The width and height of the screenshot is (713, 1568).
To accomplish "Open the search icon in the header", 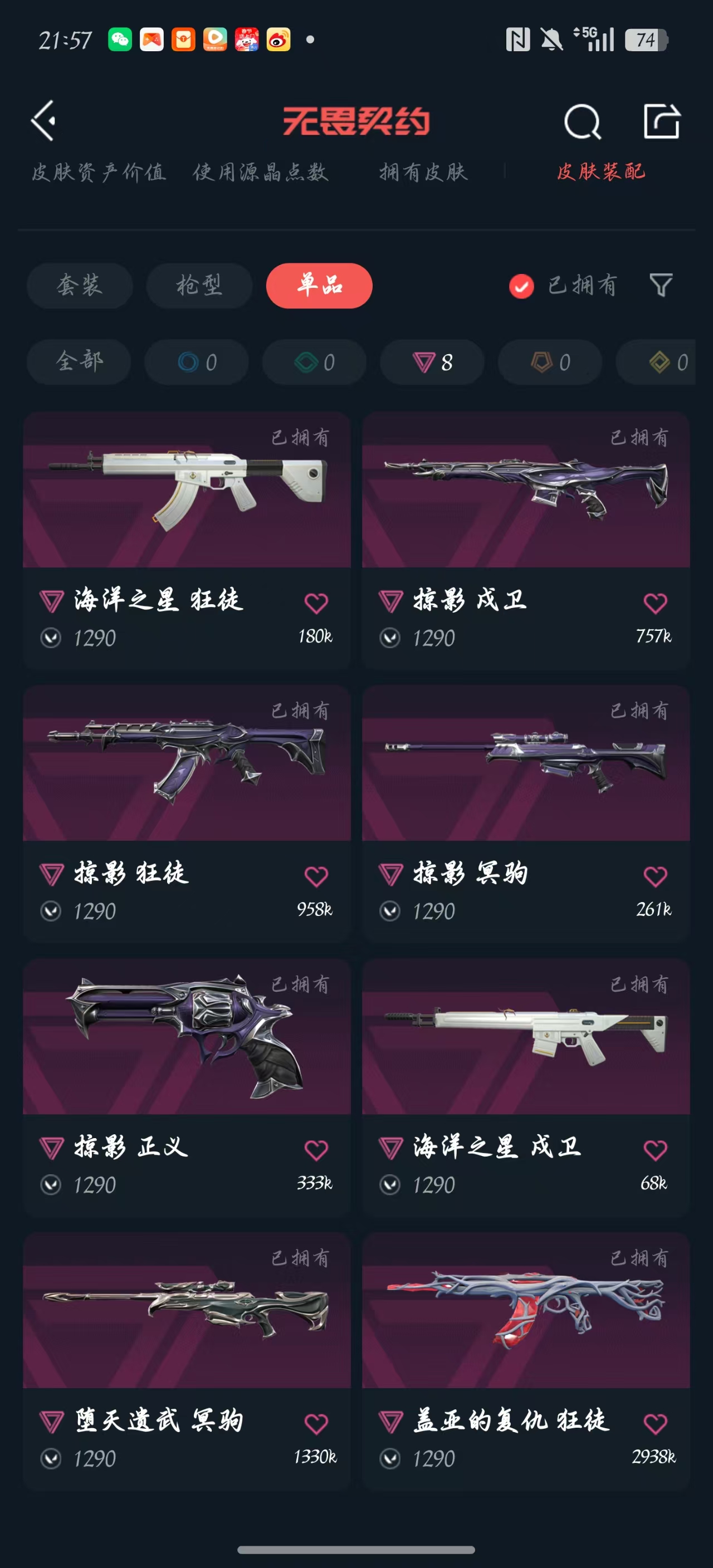I will click(582, 122).
